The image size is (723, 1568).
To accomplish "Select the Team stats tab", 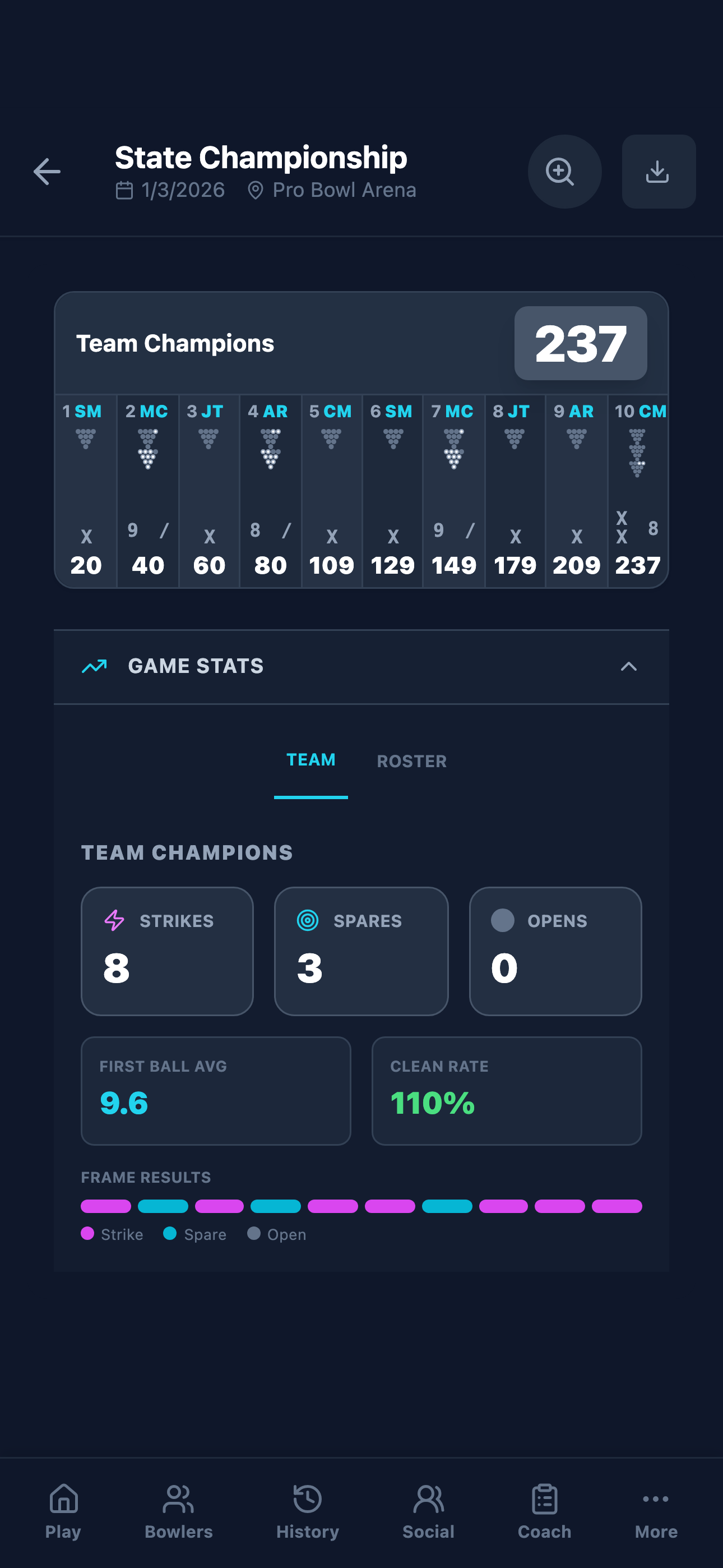I will [x=310, y=760].
